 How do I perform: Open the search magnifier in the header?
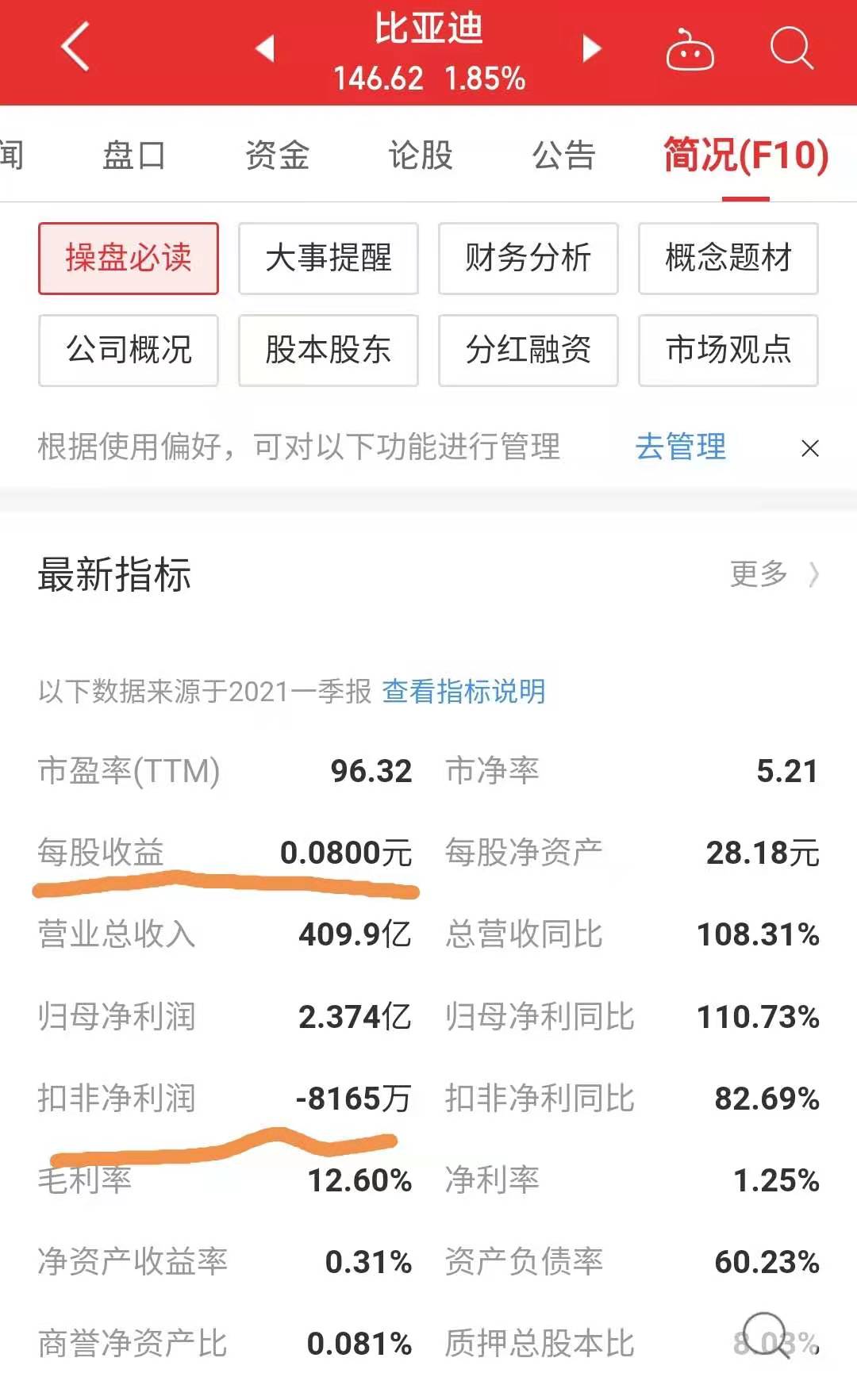click(x=792, y=48)
